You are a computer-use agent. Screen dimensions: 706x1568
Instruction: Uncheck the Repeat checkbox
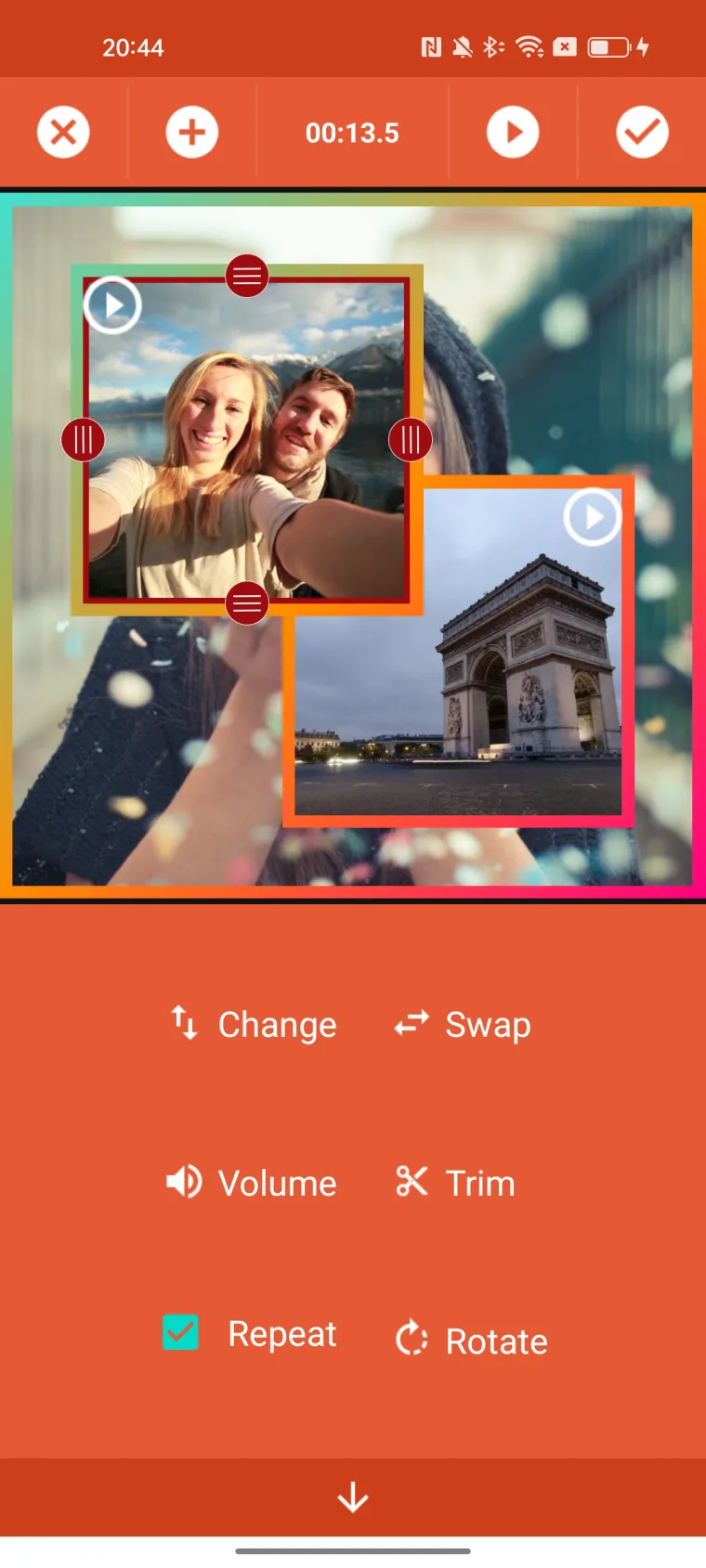coord(180,1332)
